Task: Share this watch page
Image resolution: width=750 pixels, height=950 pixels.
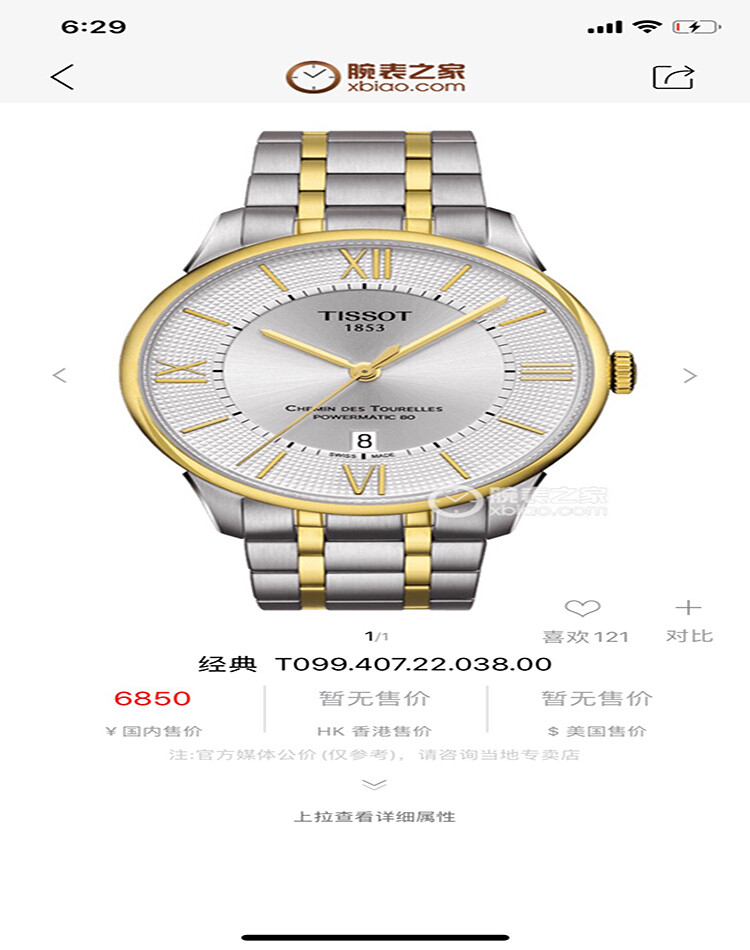Action: point(673,77)
